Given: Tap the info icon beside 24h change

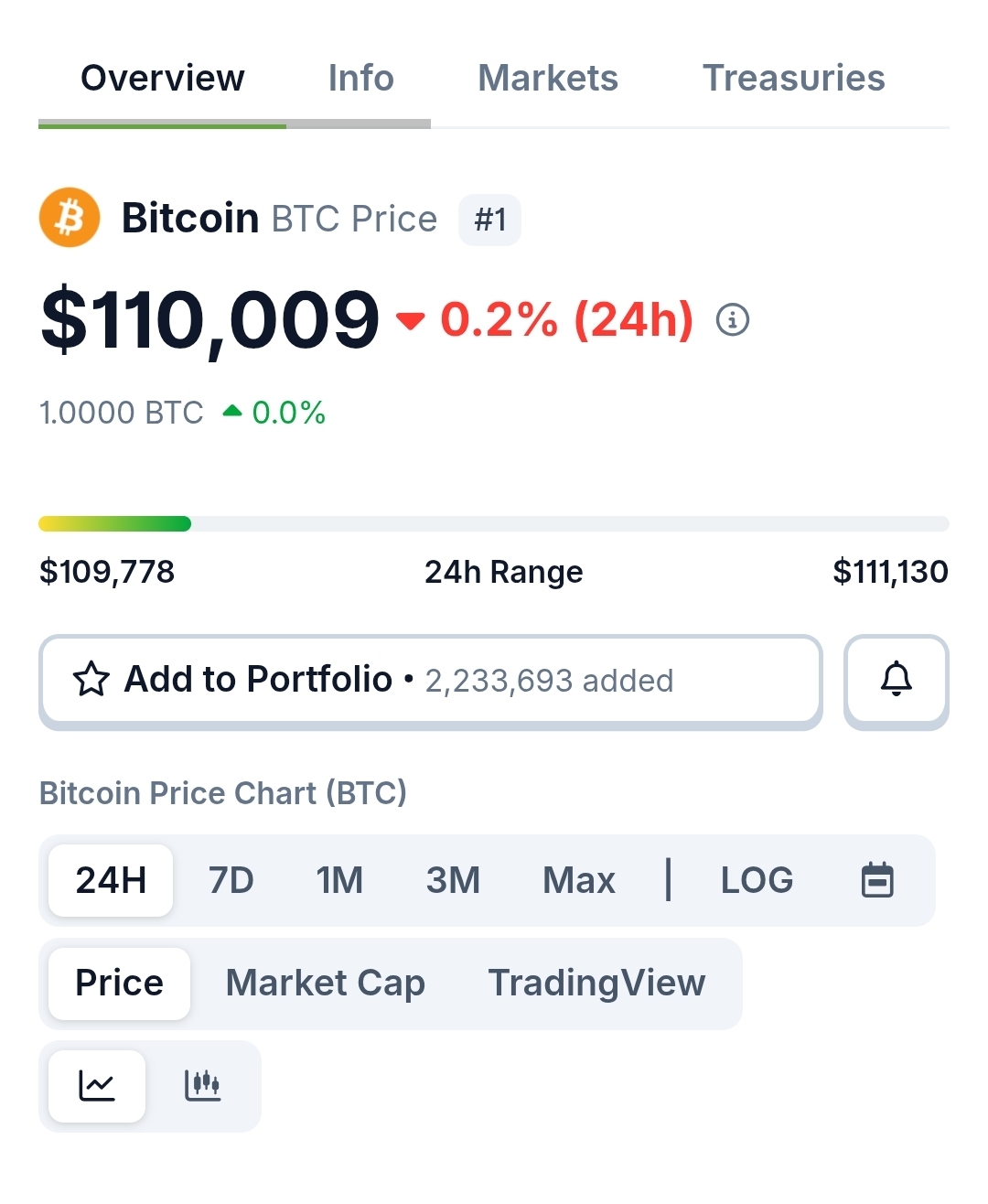Looking at the screenshot, I should coord(732,320).
